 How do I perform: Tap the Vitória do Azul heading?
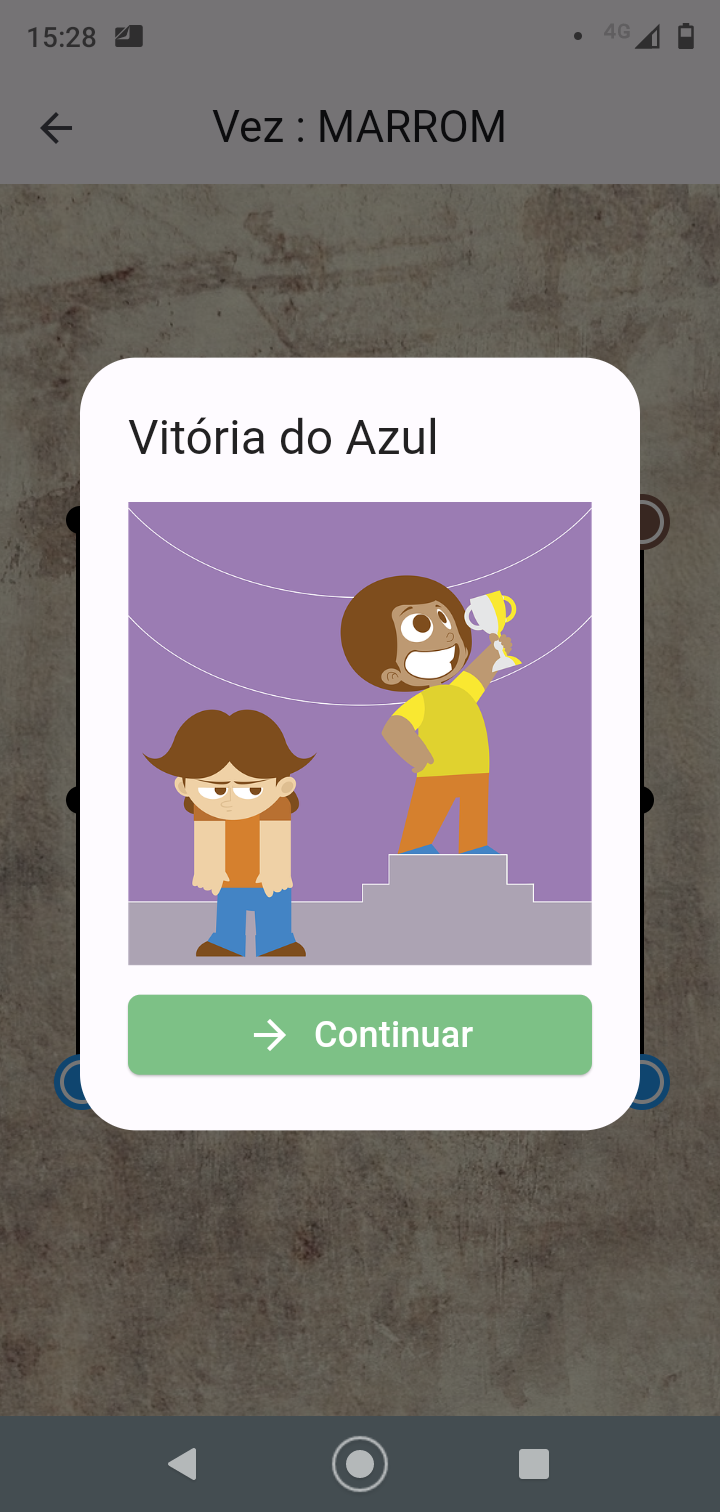283,437
